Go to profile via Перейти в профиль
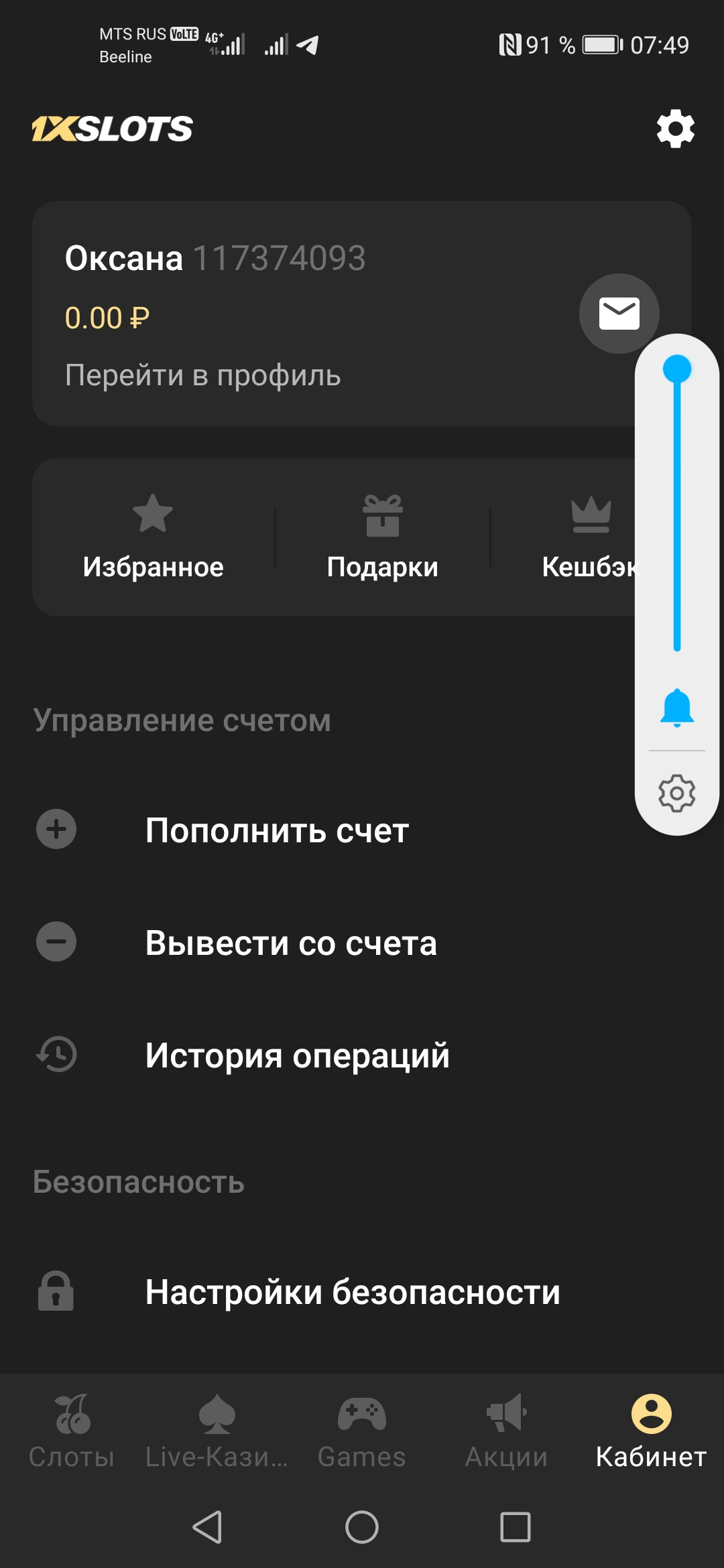This screenshot has width=724, height=1568. (202, 375)
